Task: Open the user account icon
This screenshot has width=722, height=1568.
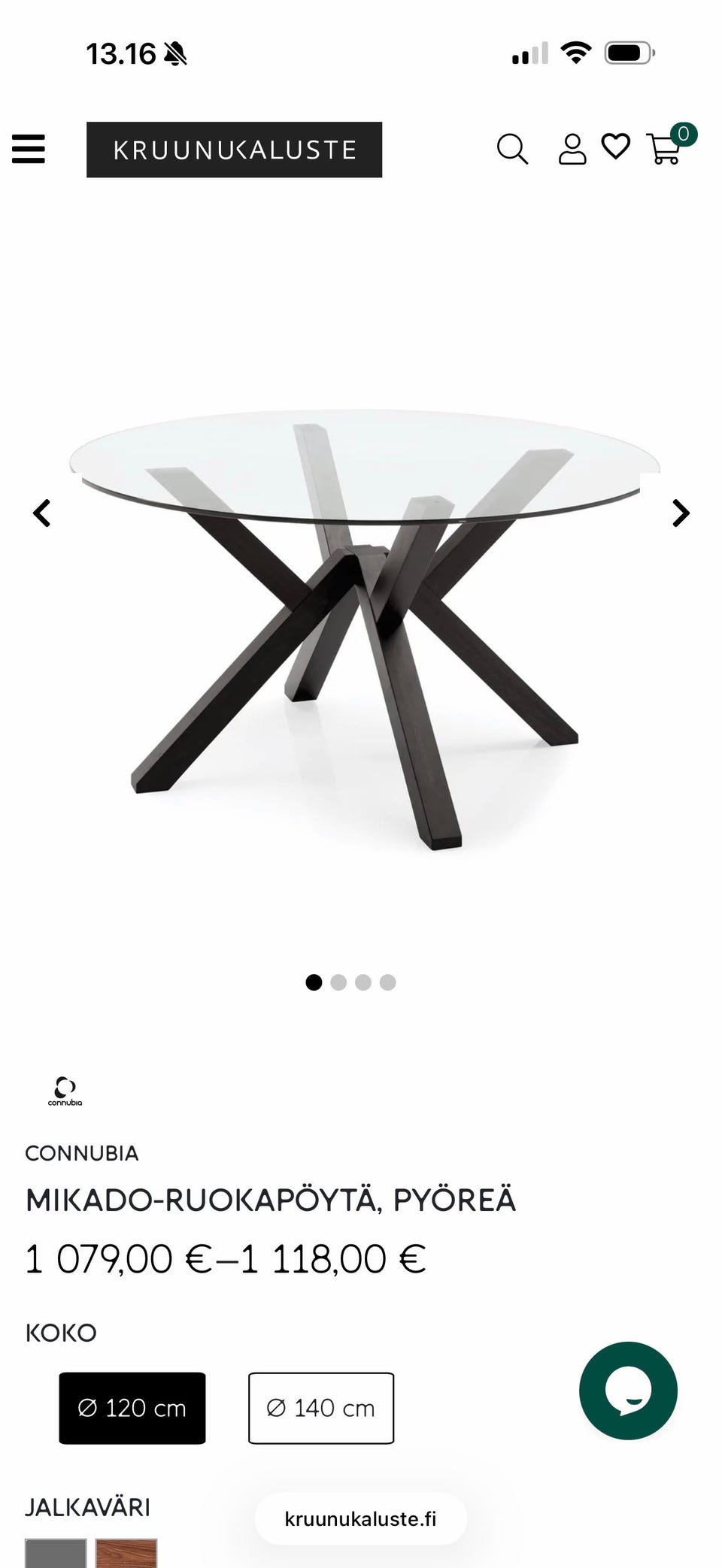Action: [x=572, y=149]
